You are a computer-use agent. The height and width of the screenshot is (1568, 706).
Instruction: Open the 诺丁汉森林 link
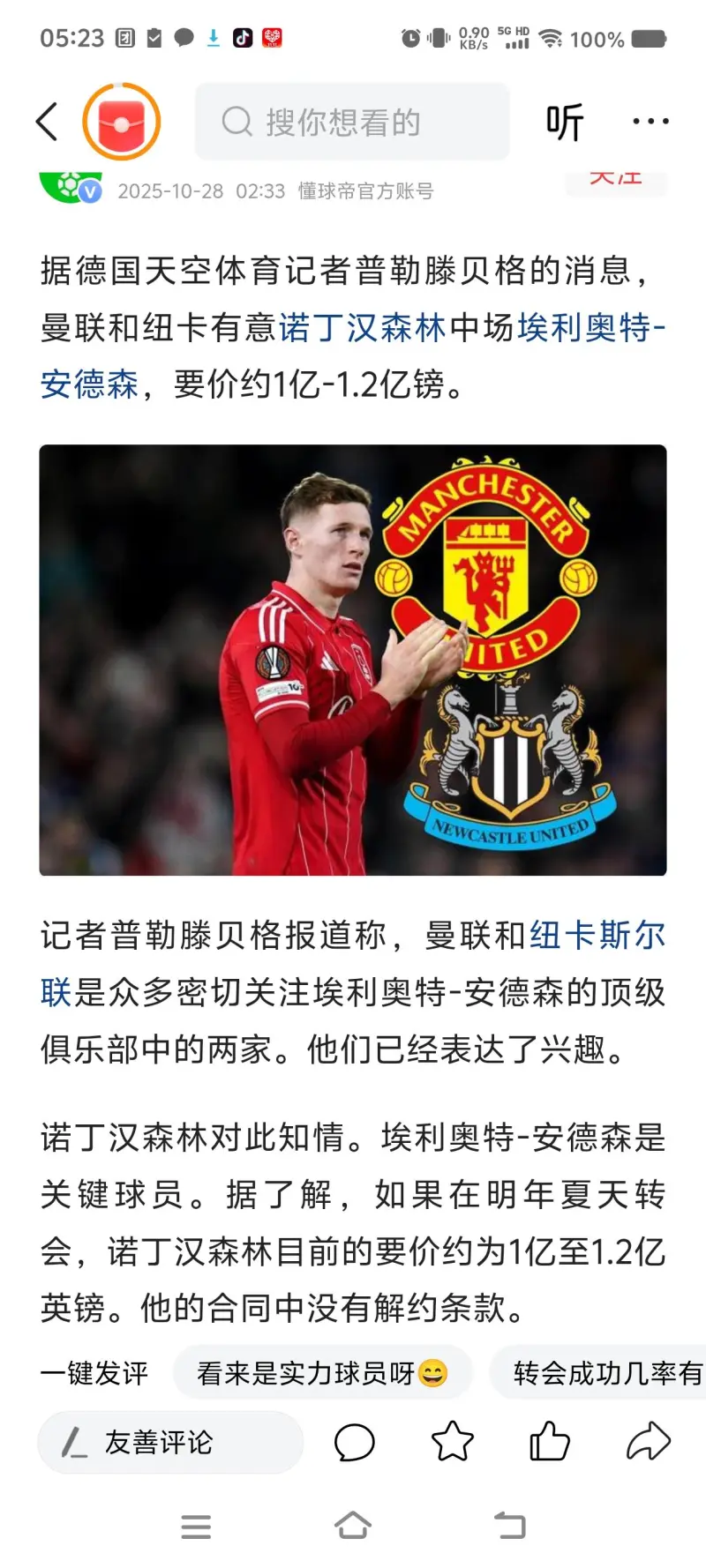point(363,328)
